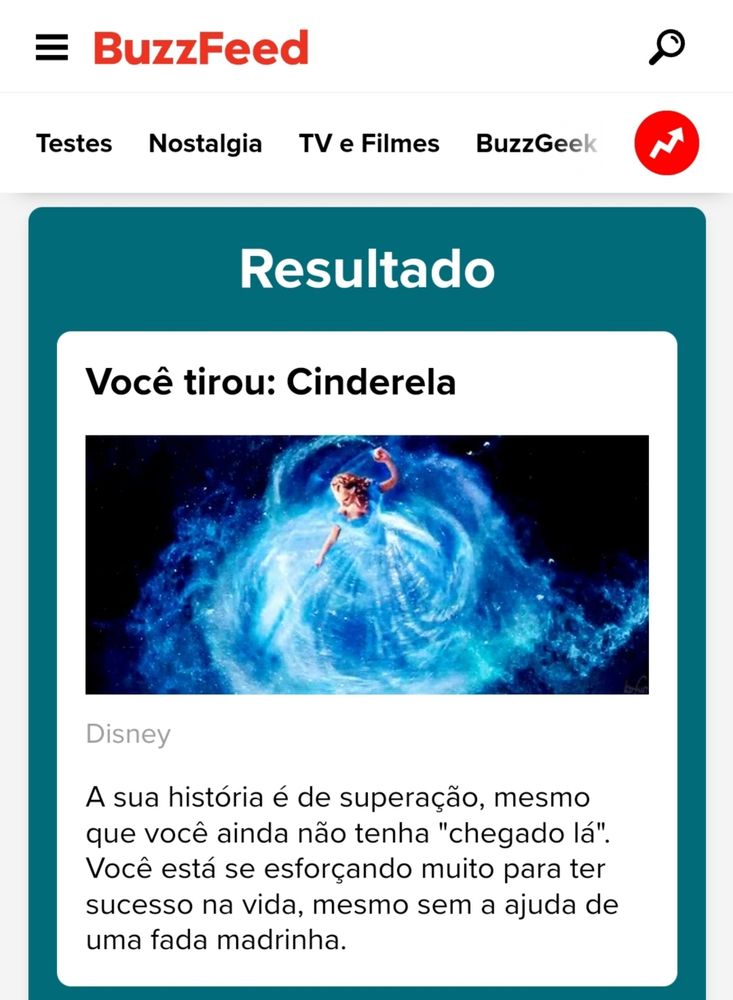Image resolution: width=733 pixels, height=1000 pixels.
Task: Open the hamburger menu
Action: point(52,47)
